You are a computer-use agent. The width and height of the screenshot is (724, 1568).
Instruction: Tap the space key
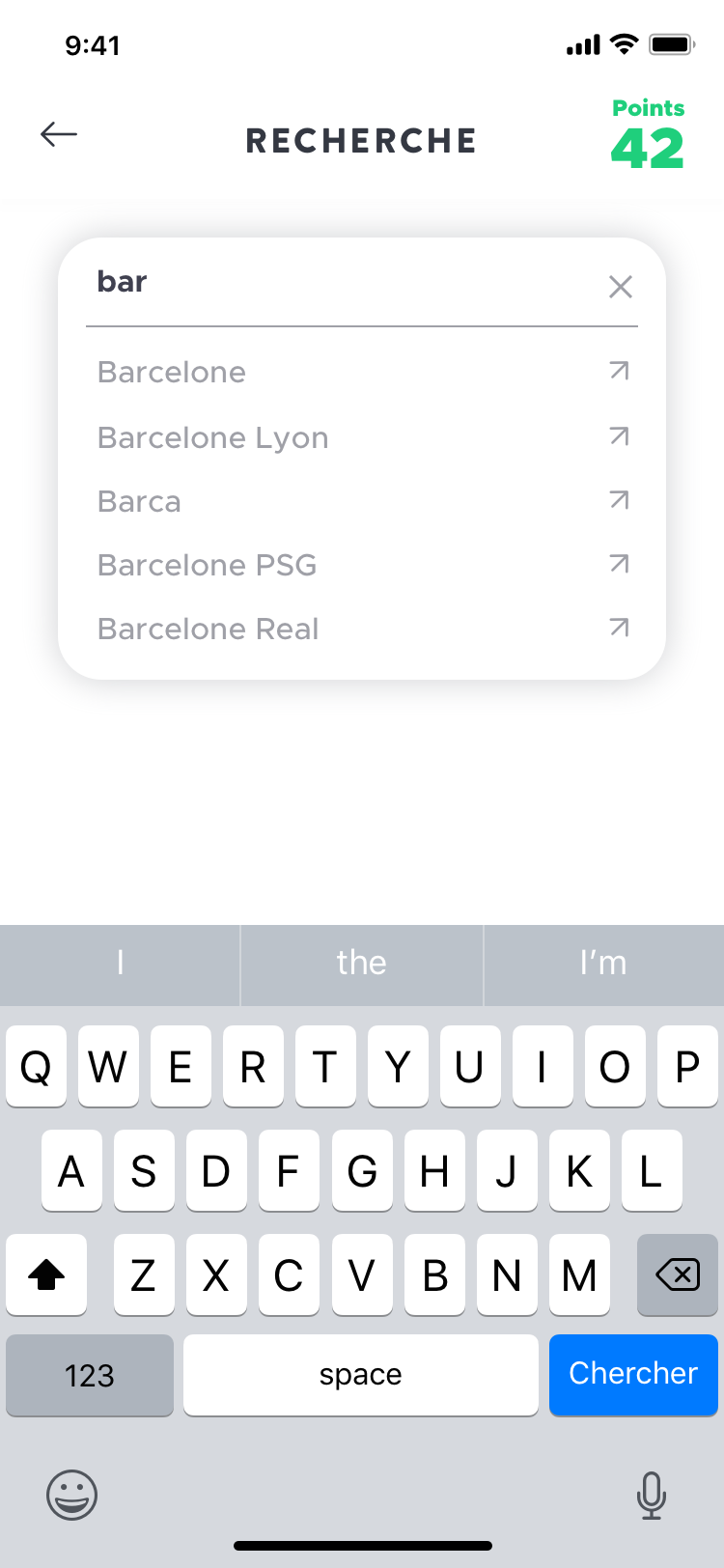click(360, 1375)
